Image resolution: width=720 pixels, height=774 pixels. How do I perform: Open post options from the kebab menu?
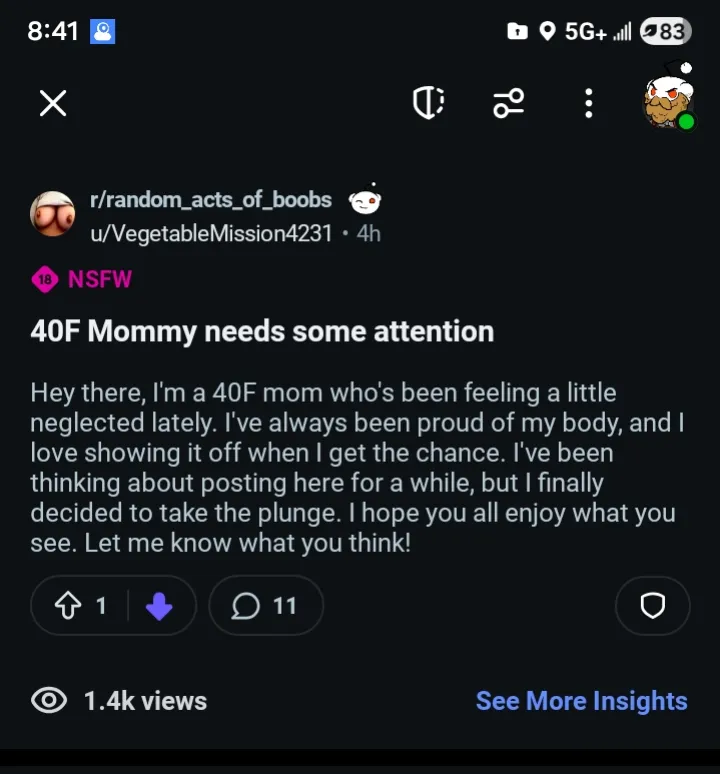[588, 103]
